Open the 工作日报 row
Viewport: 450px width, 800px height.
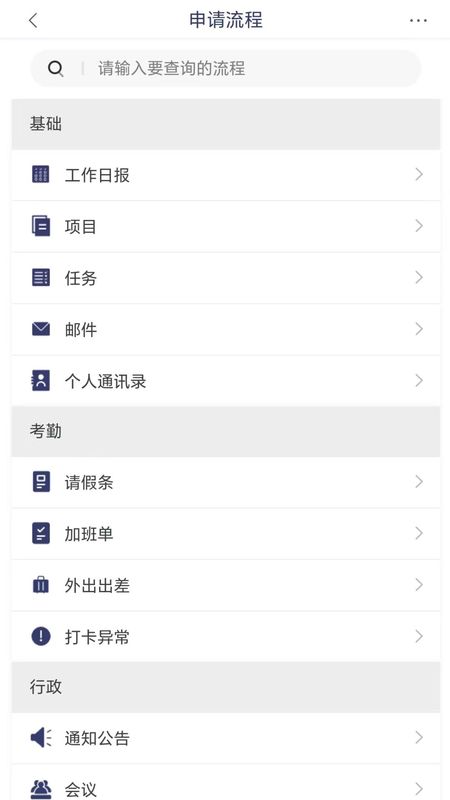(x=226, y=175)
